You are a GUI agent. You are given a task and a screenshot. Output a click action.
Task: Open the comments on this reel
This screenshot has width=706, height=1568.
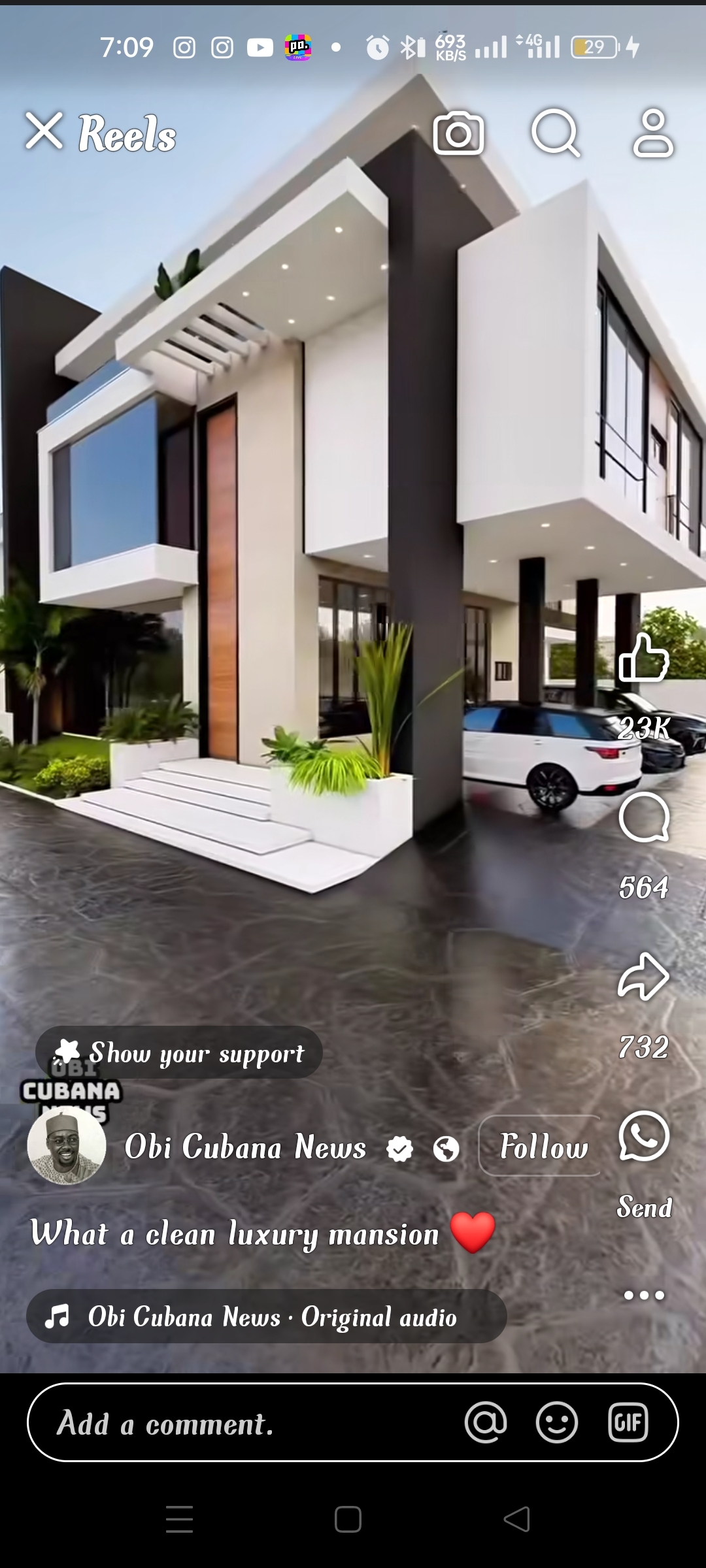point(644,817)
